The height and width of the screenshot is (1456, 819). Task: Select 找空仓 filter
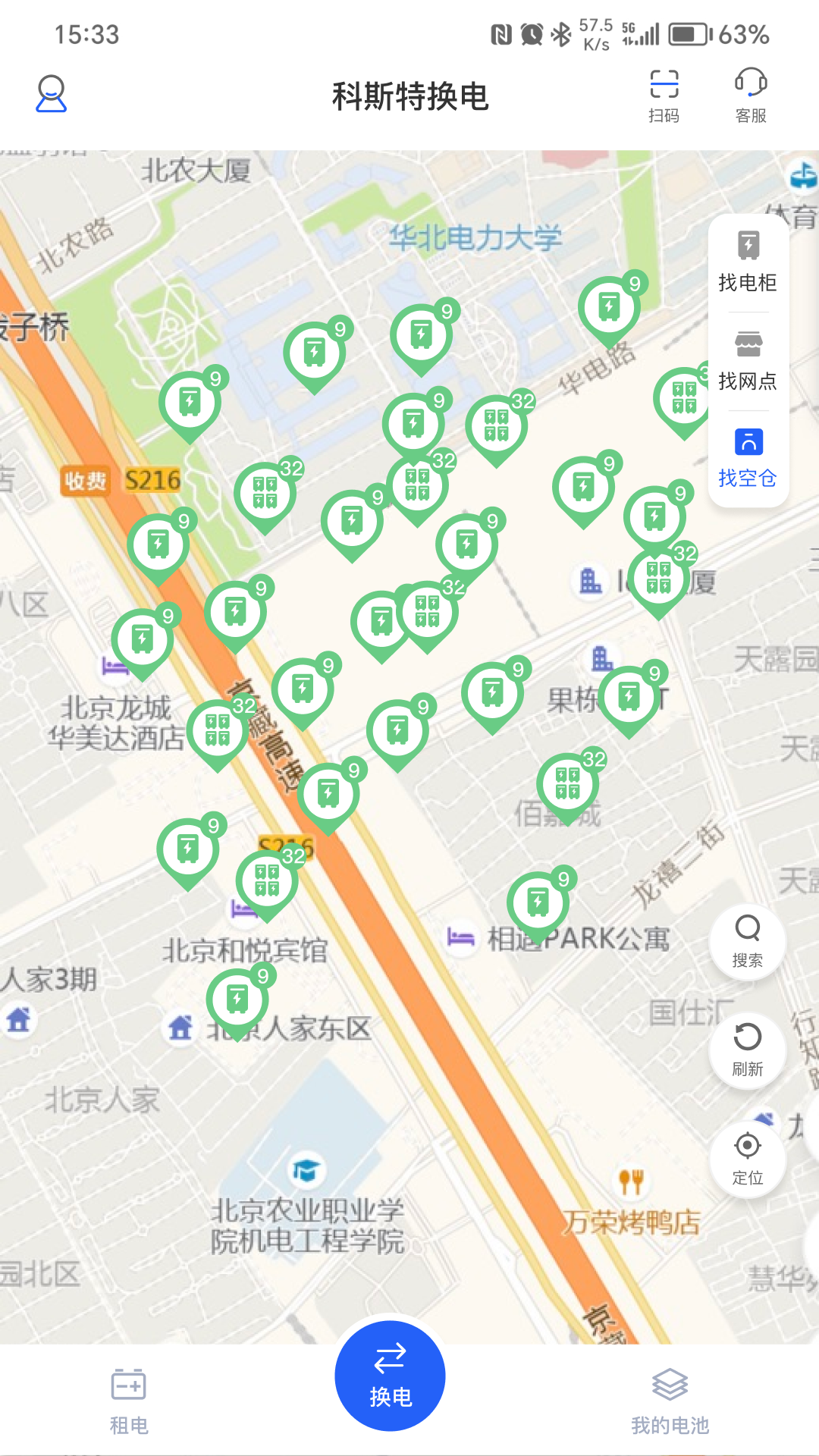(x=748, y=458)
